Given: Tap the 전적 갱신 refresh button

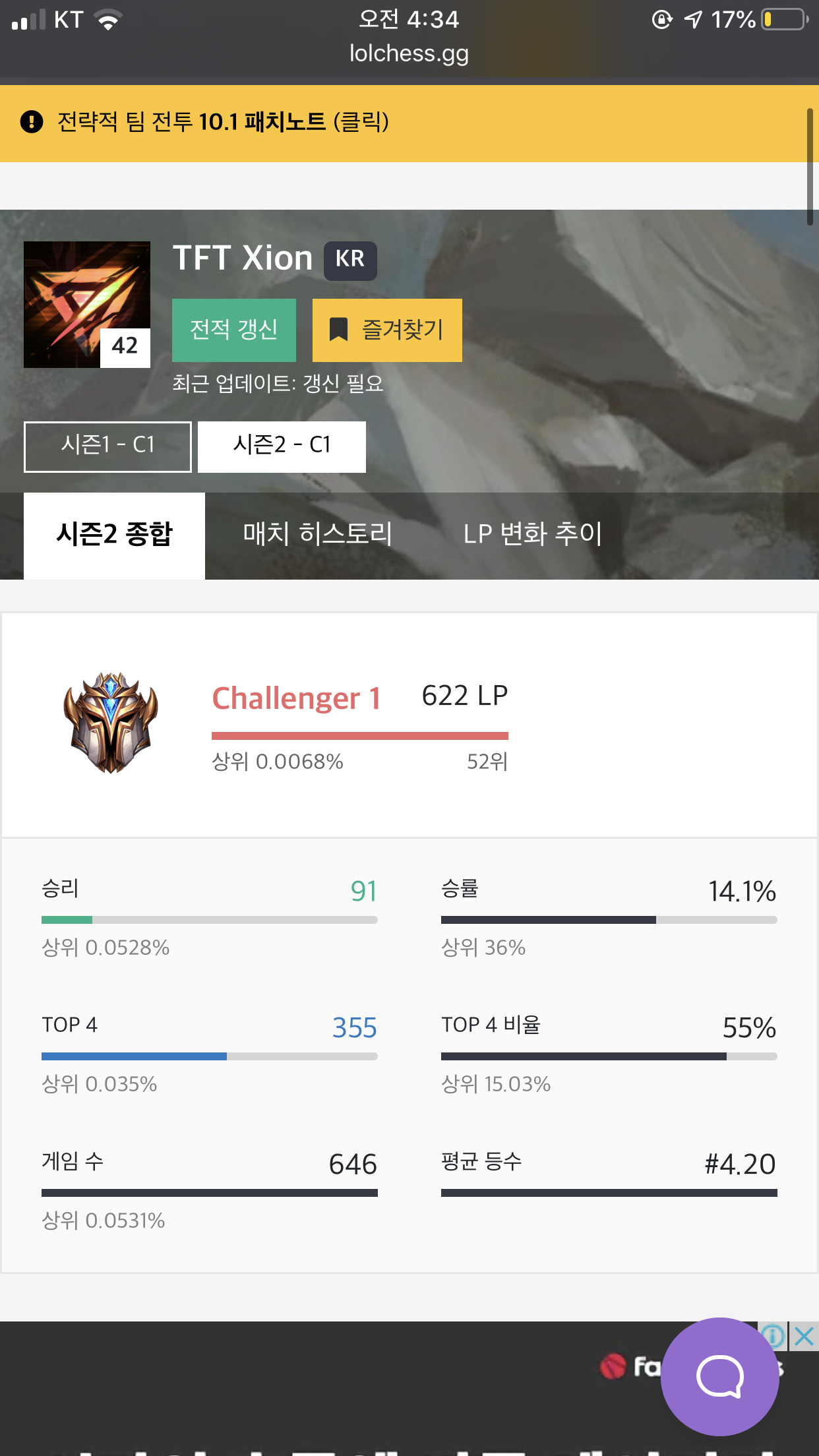Looking at the screenshot, I should (x=233, y=330).
